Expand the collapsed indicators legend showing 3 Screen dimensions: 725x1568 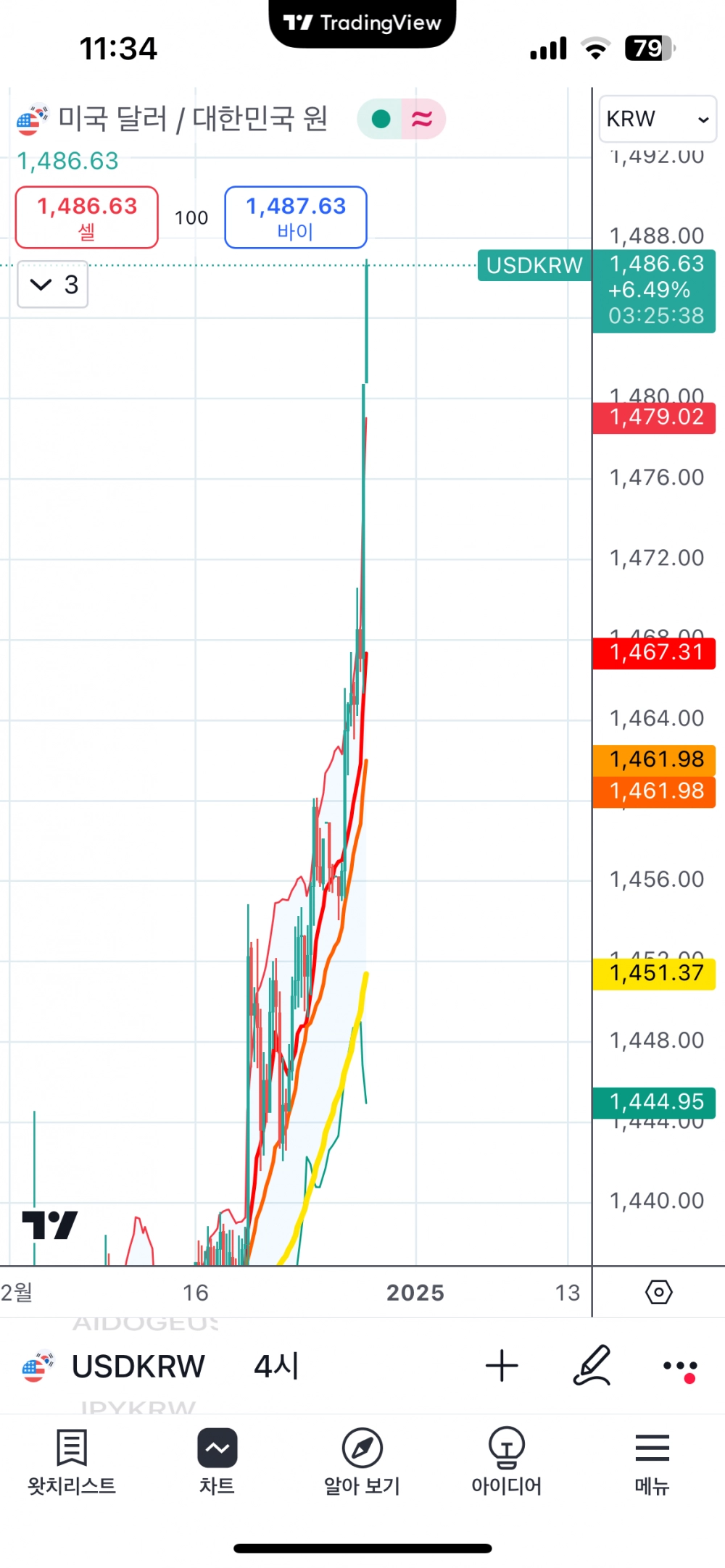coord(53,285)
